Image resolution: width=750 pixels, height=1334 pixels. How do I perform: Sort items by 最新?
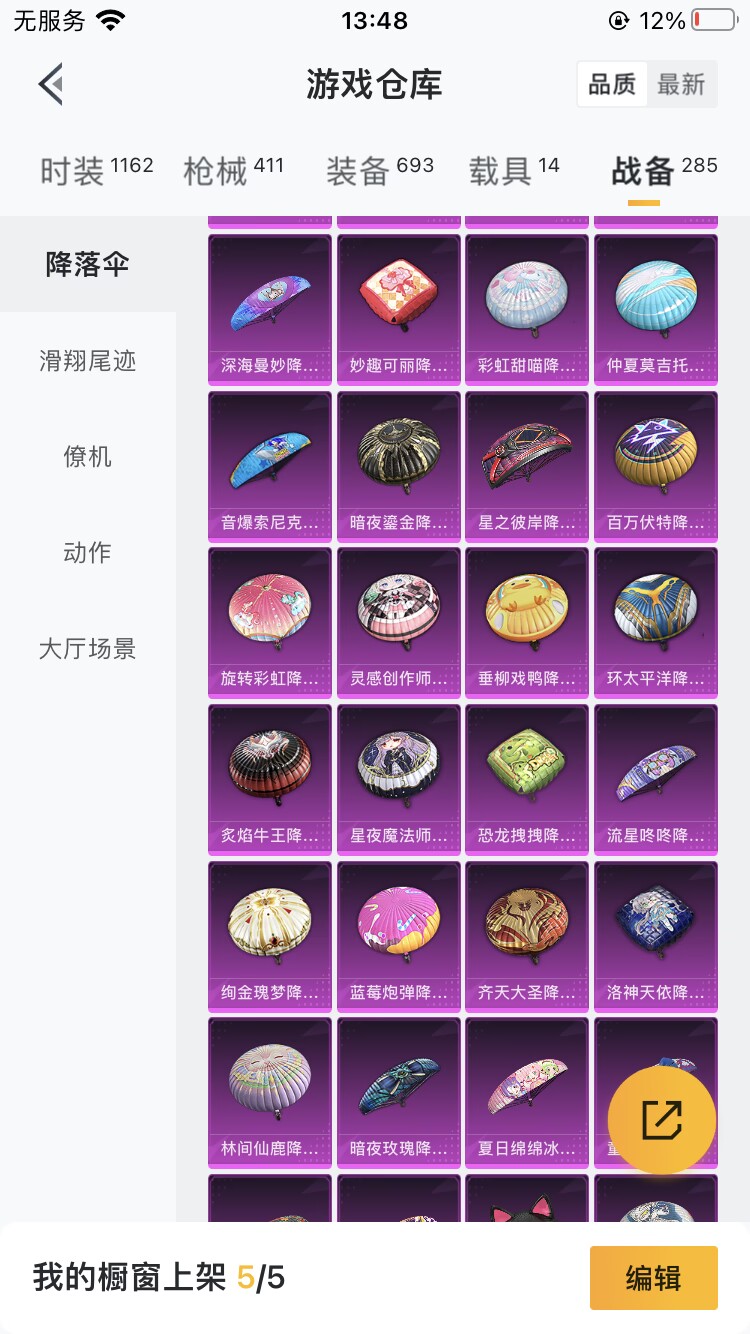681,85
